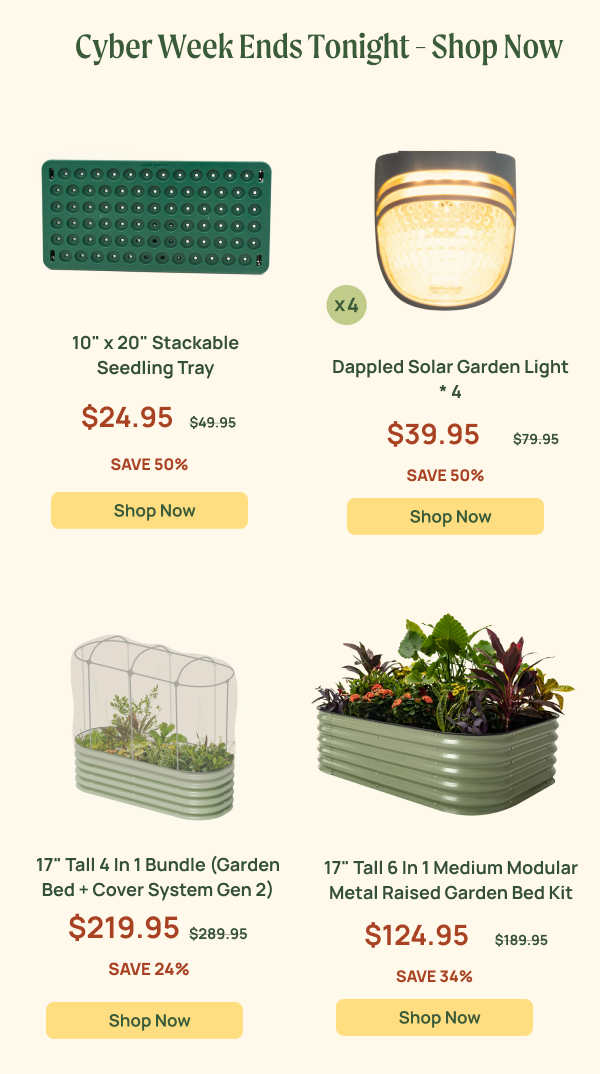Shop the 6 In 1 Medium Modular Bed Kit
Screen dimensions: 600x1074
point(434,1017)
